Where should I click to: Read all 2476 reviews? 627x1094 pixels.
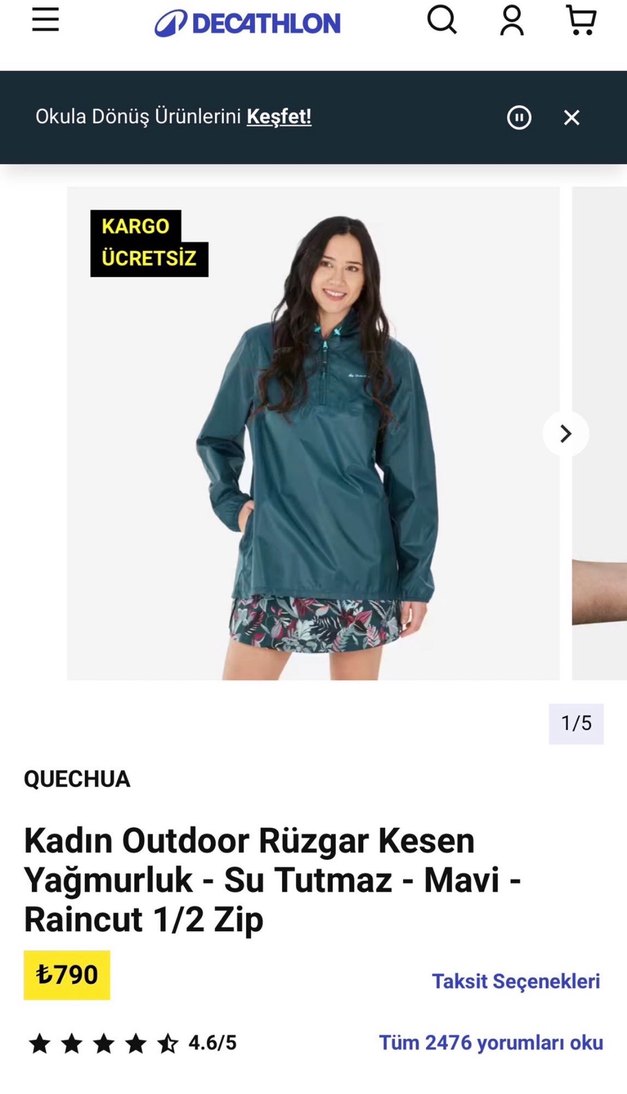point(491,1043)
